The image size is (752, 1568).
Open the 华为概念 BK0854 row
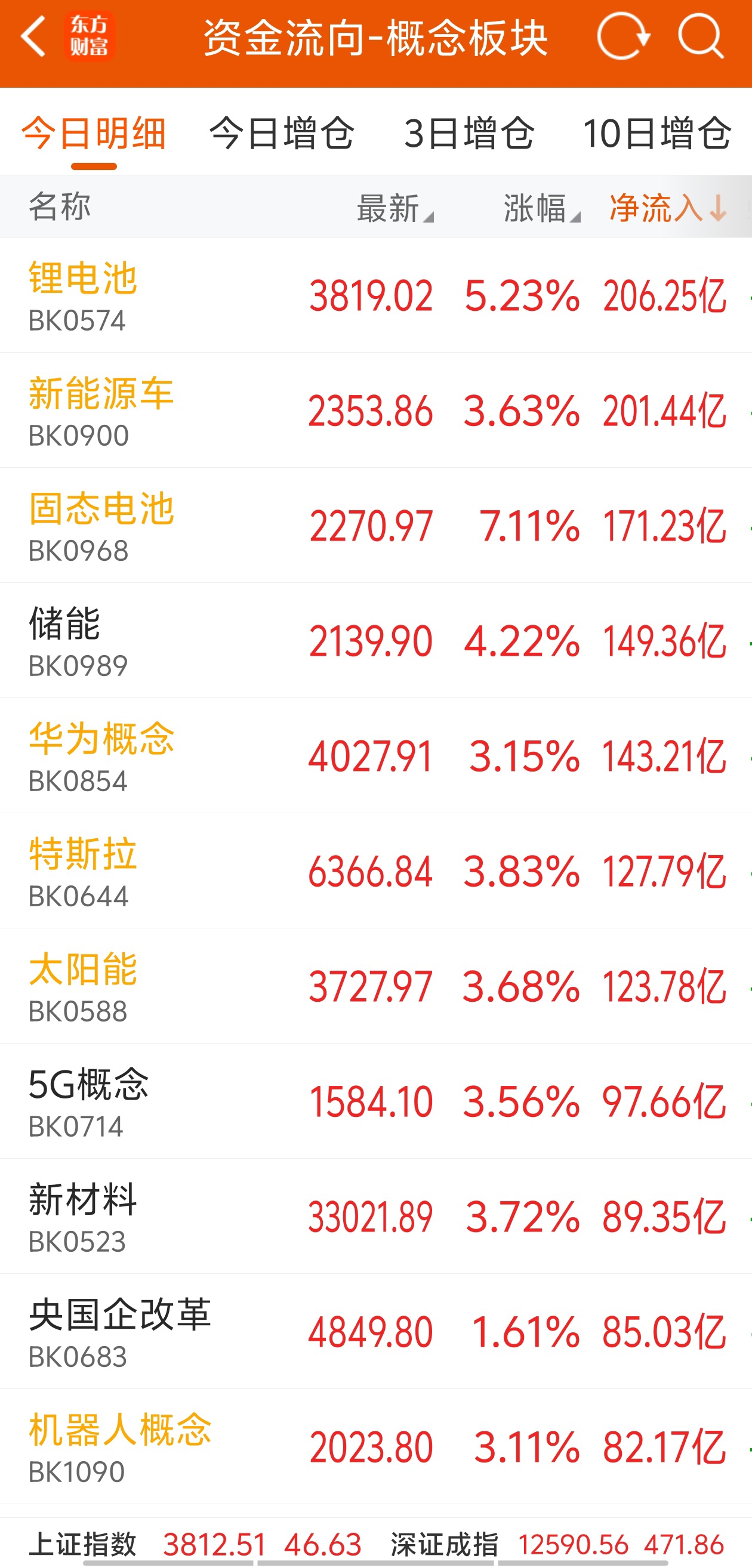pyautogui.click(x=375, y=755)
